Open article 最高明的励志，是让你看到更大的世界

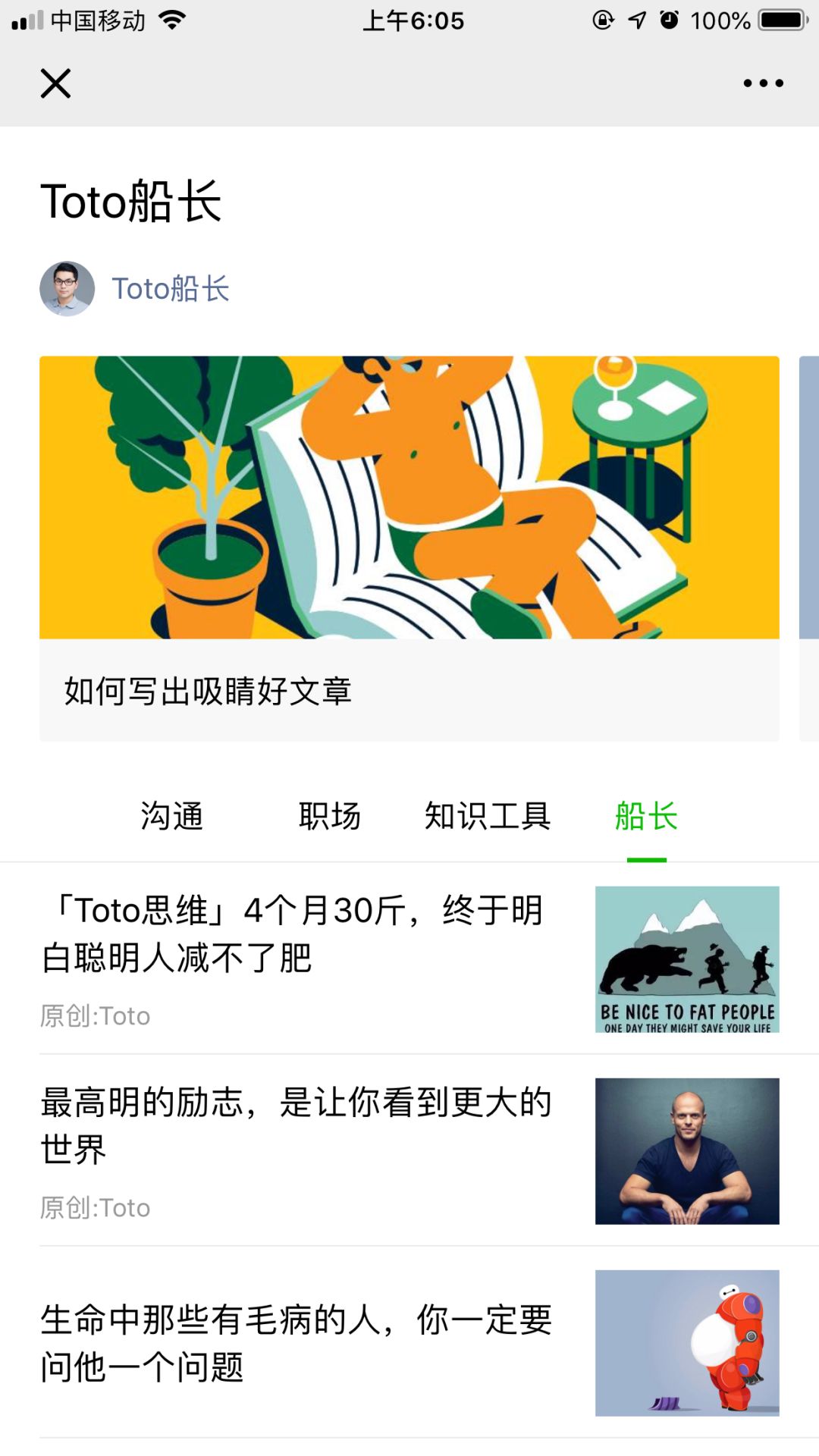tap(409, 1150)
